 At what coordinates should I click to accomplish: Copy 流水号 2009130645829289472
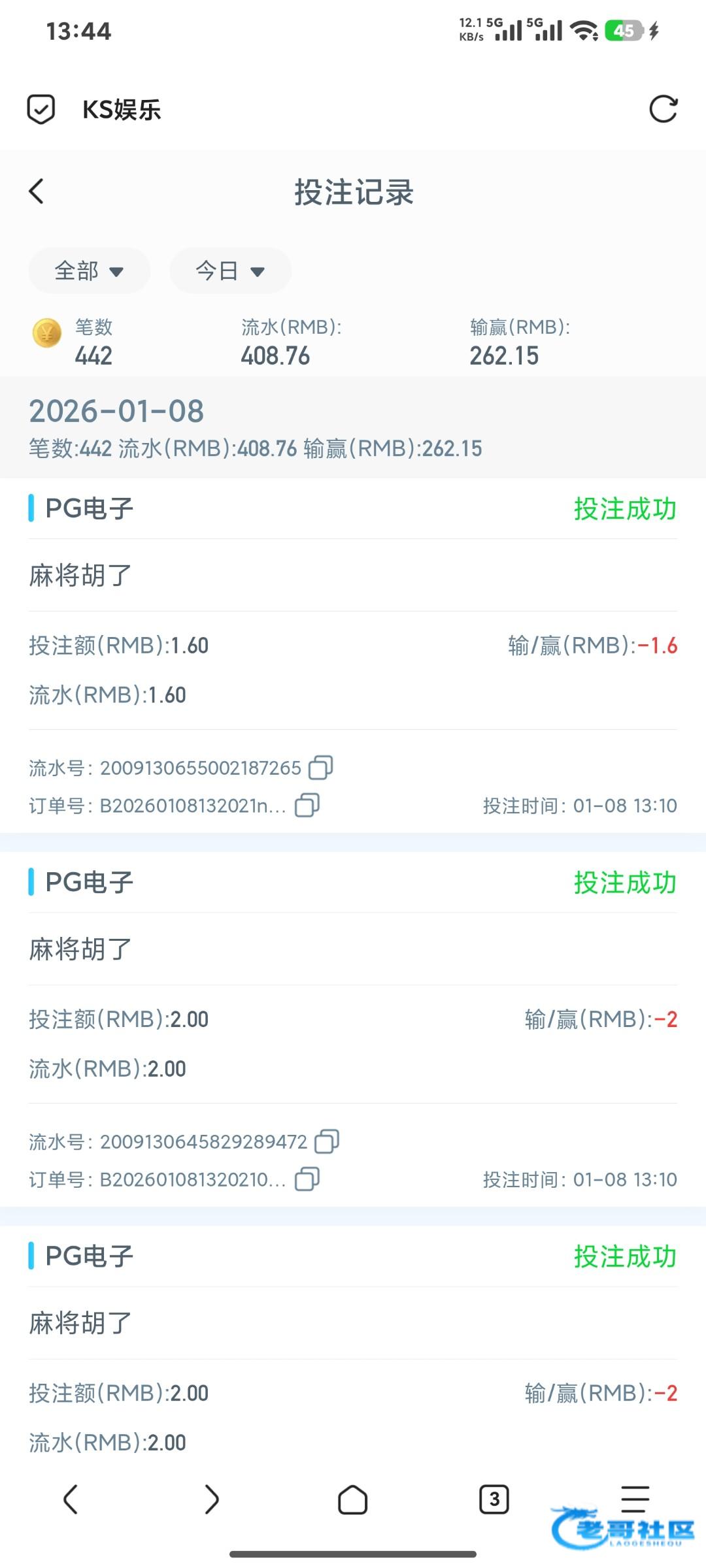coord(326,1141)
